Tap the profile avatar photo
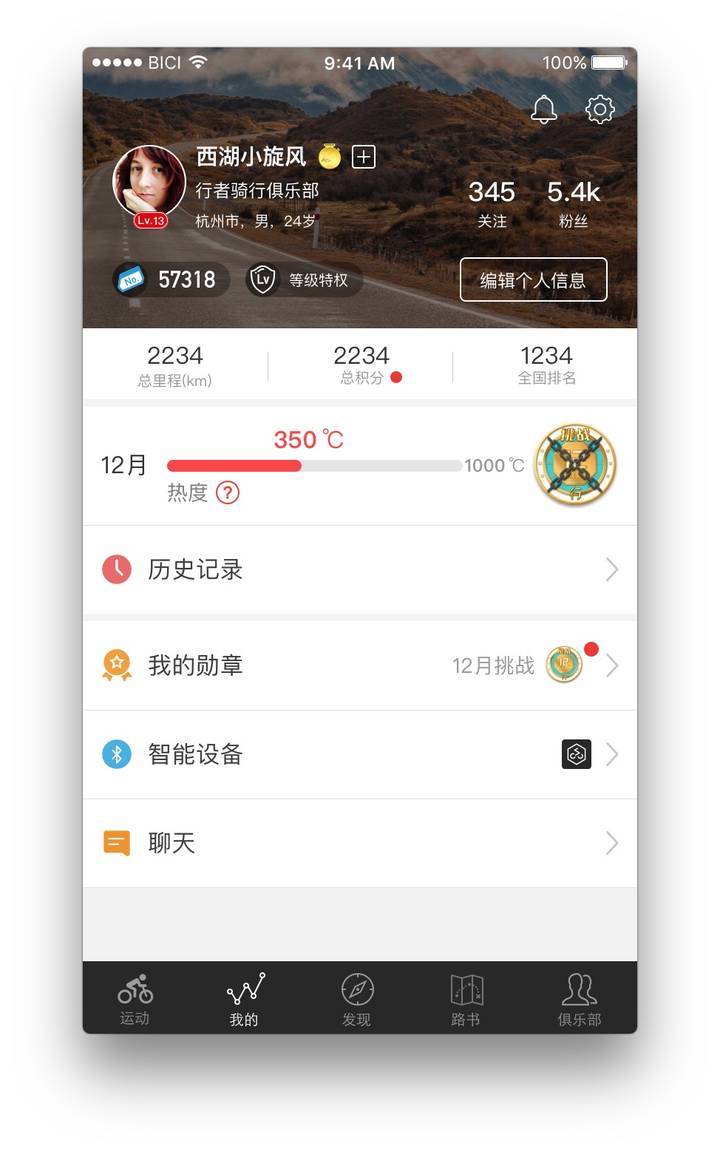Screen dimensions: 720x1152 [149, 181]
